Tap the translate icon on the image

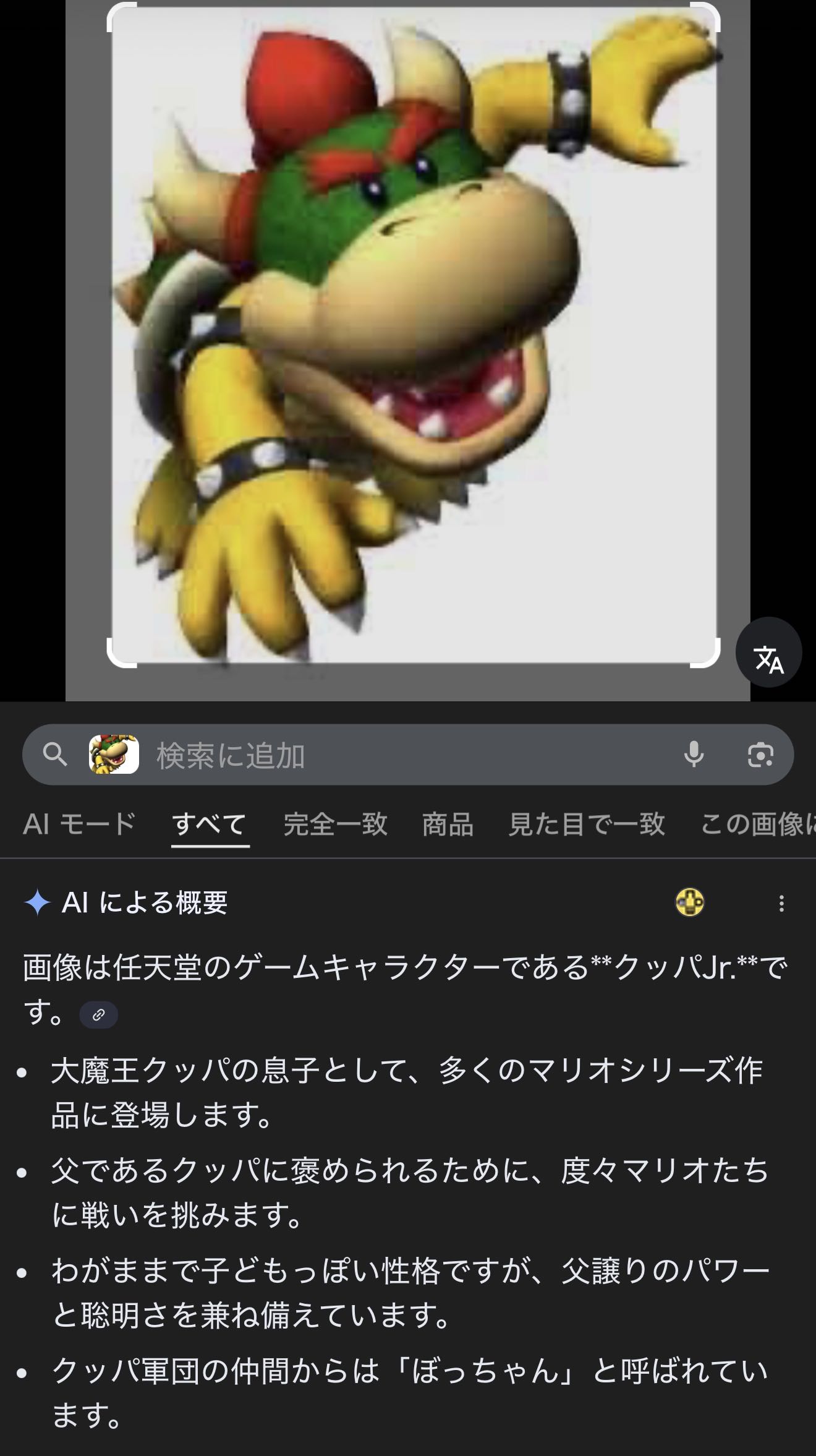click(768, 653)
